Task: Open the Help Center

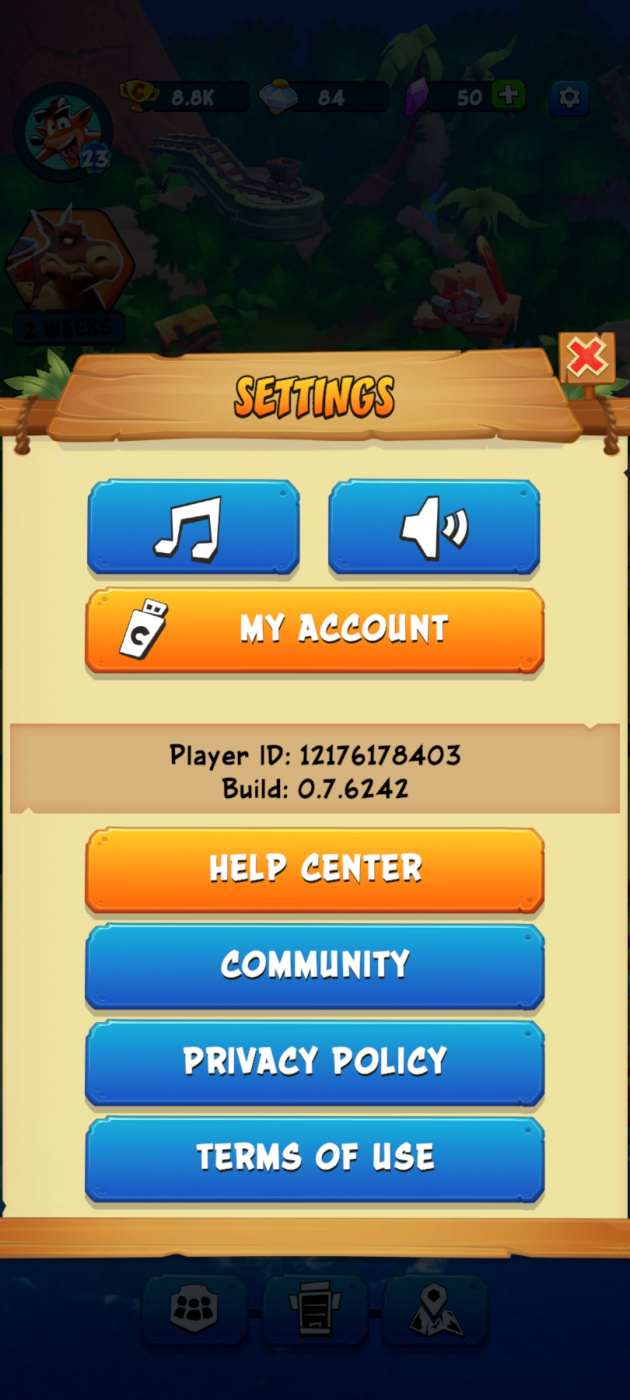Action: click(x=315, y=868)
